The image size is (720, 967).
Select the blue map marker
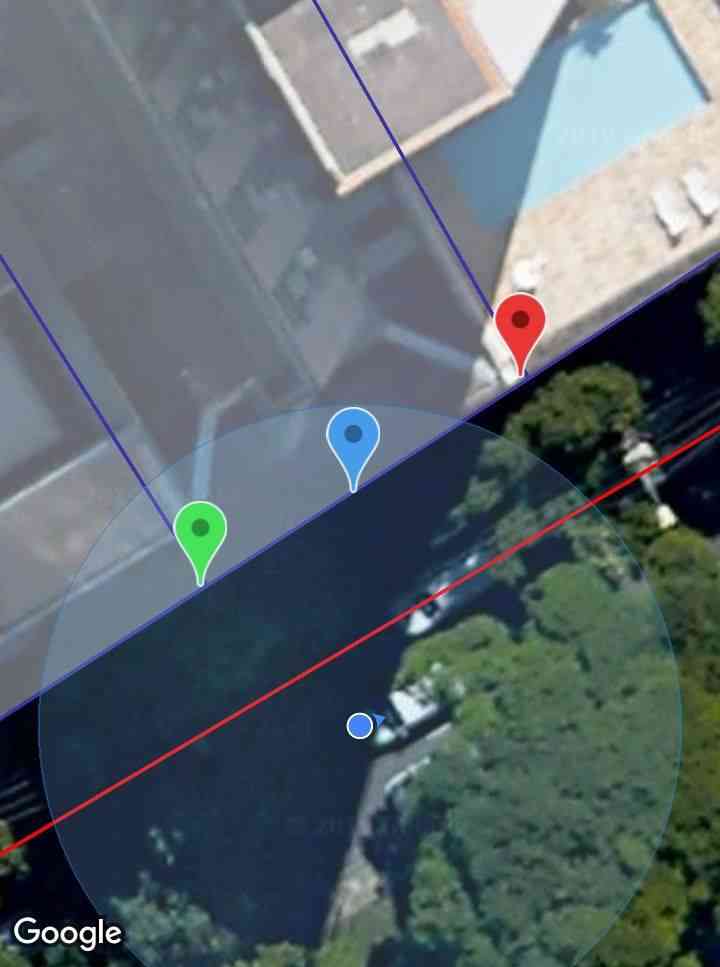pyautogui.click(x=353, y=438)
